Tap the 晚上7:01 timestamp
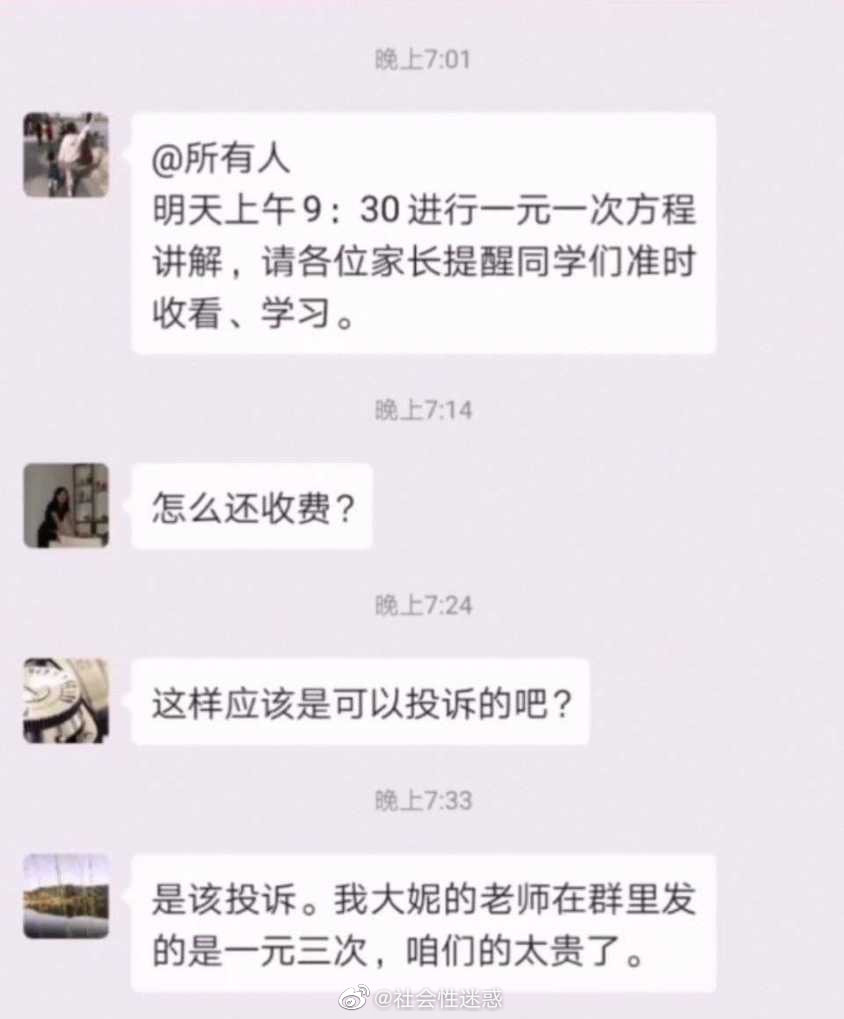This screenshot has width=844, height=1019. (421, 60)
